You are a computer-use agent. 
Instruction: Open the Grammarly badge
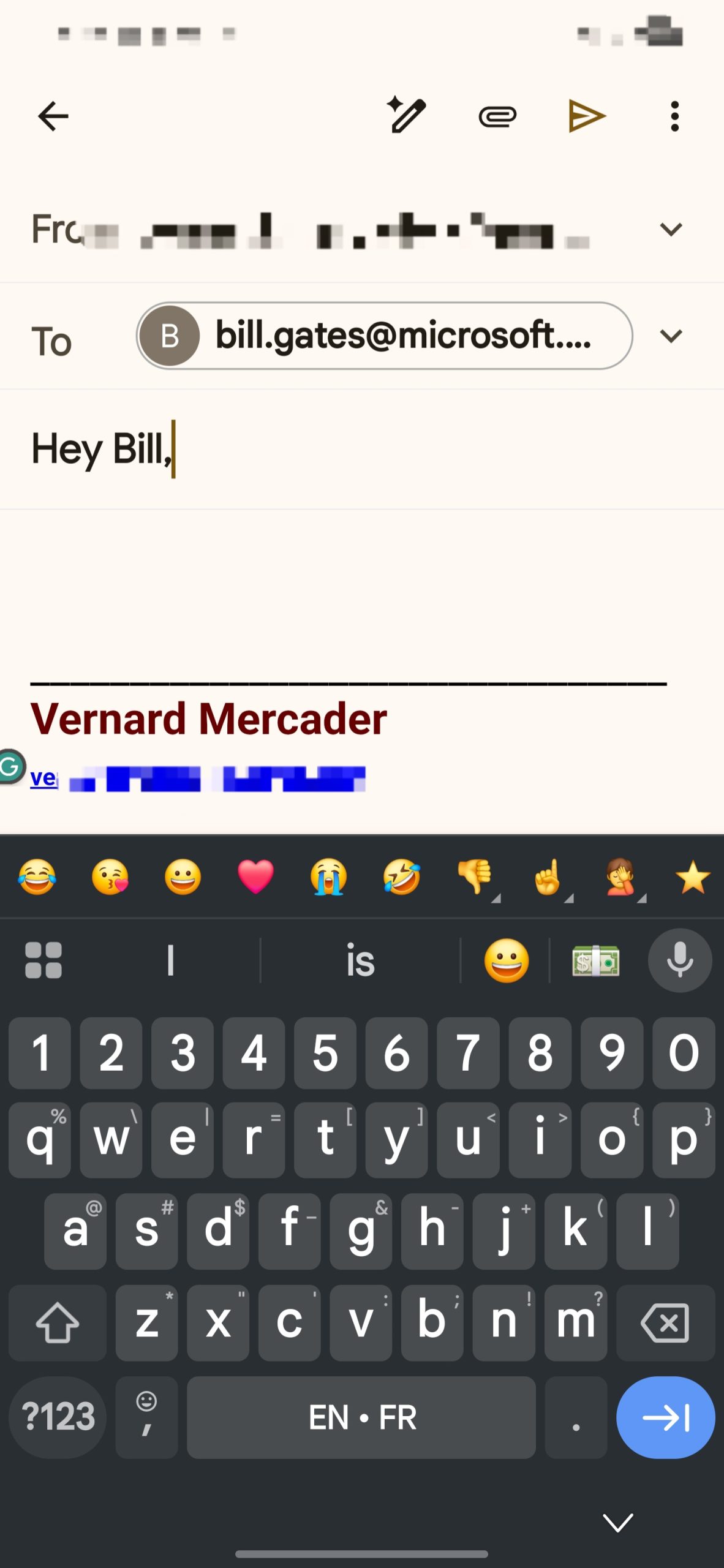[10, 766]
